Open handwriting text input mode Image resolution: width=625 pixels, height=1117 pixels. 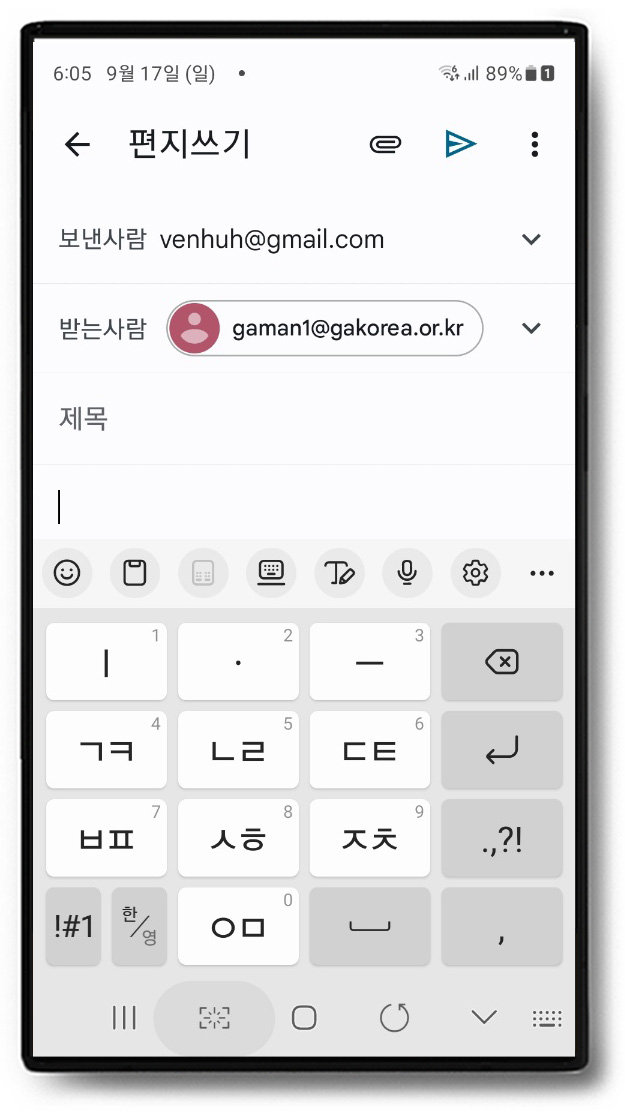339,573
